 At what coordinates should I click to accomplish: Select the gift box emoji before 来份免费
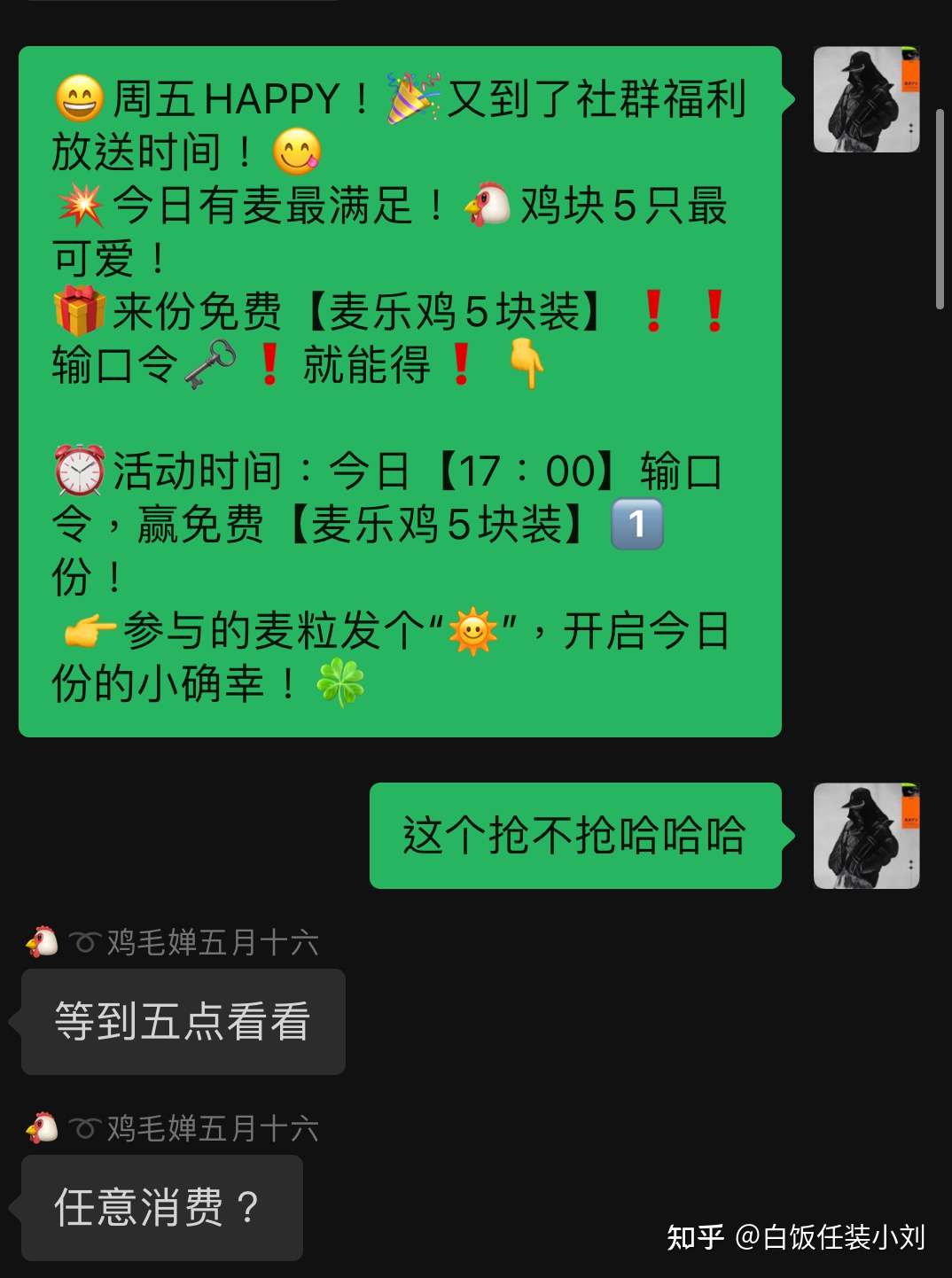click(78, 311)
